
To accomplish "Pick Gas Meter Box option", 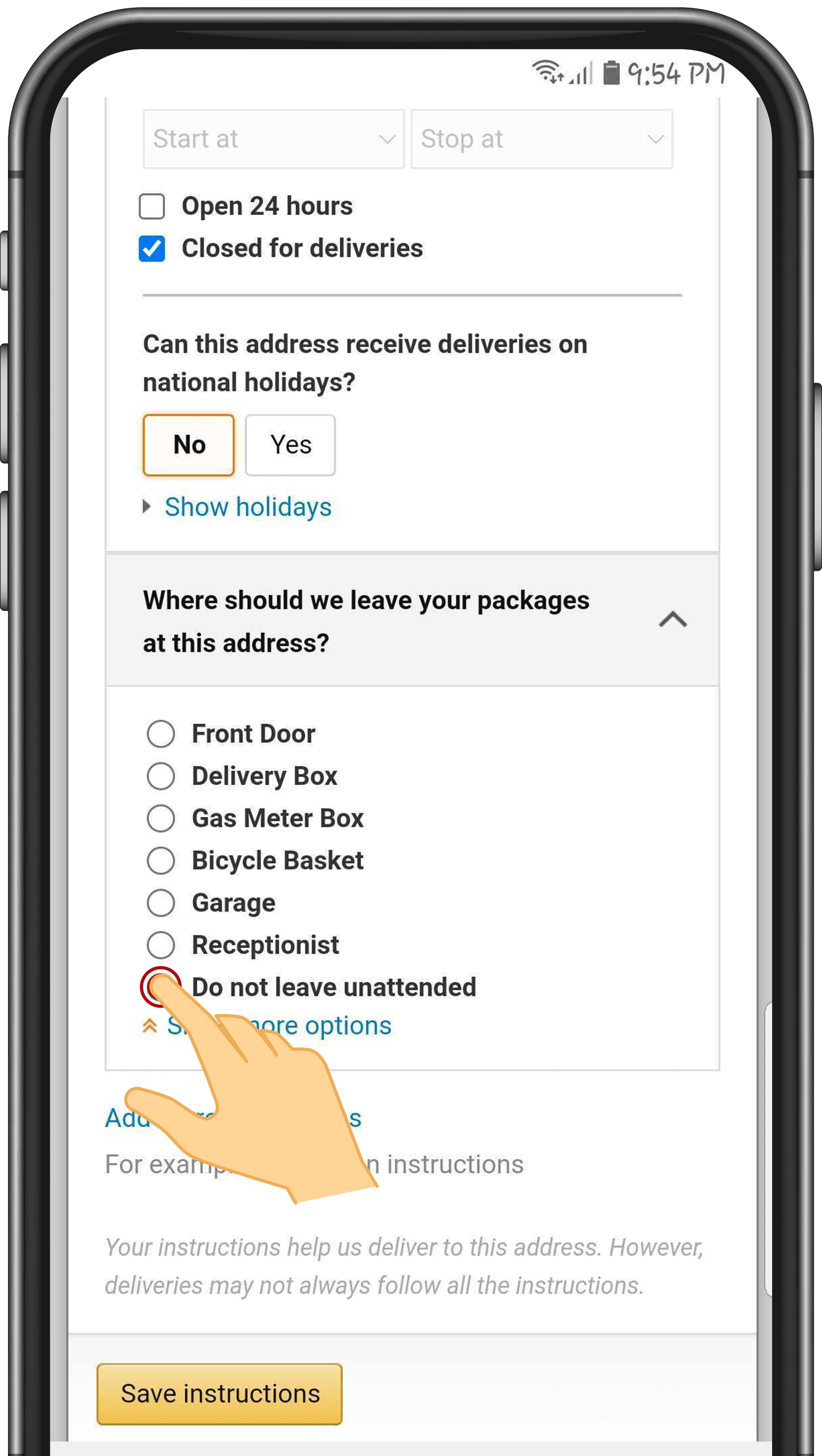I will point(161,818).
